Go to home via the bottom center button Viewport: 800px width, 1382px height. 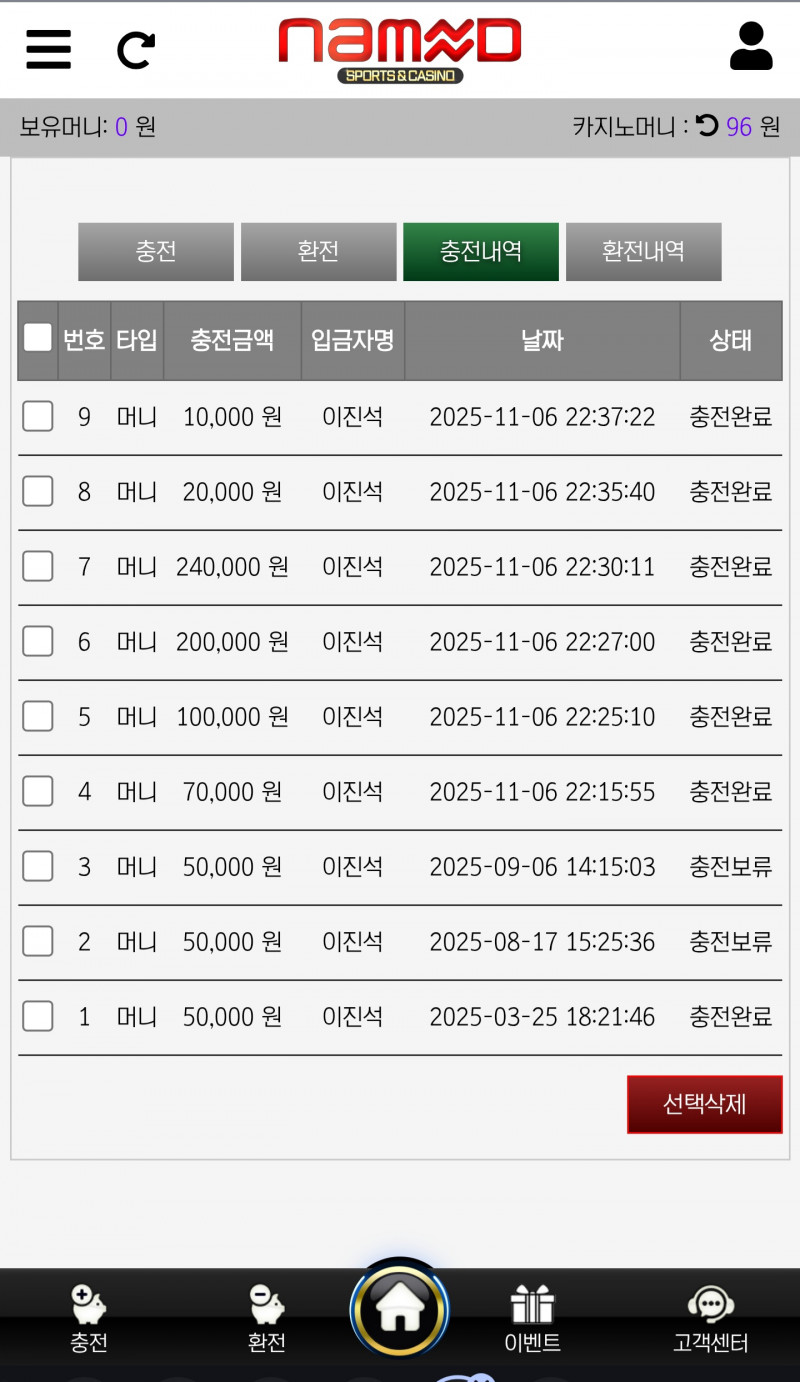400,1309
